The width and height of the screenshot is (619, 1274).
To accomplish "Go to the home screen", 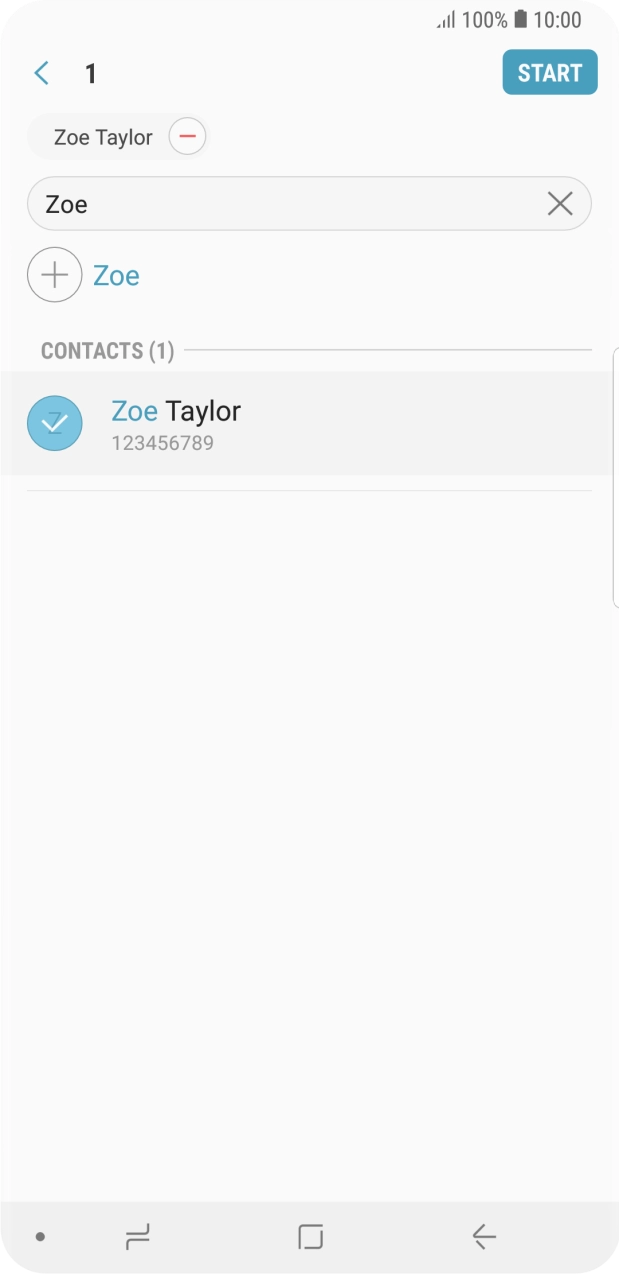I will [310, 1237].
